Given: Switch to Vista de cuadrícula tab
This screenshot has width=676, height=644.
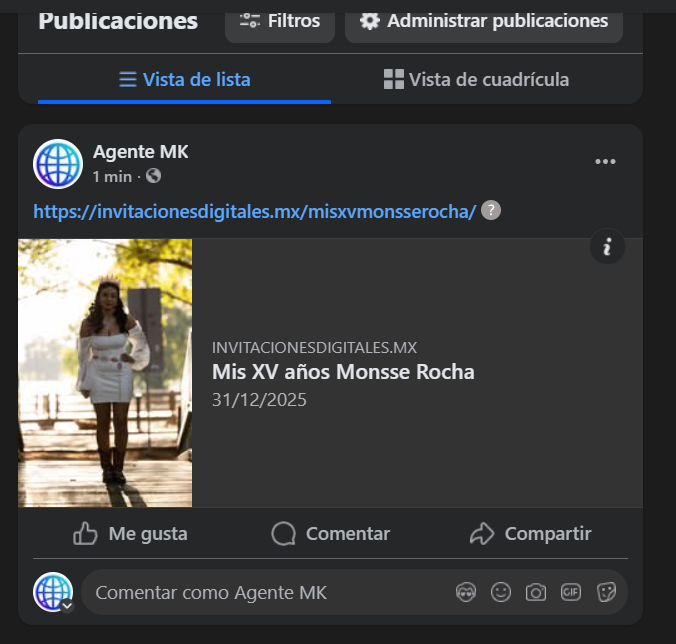Looking at the screenshot, I should 476,79.
